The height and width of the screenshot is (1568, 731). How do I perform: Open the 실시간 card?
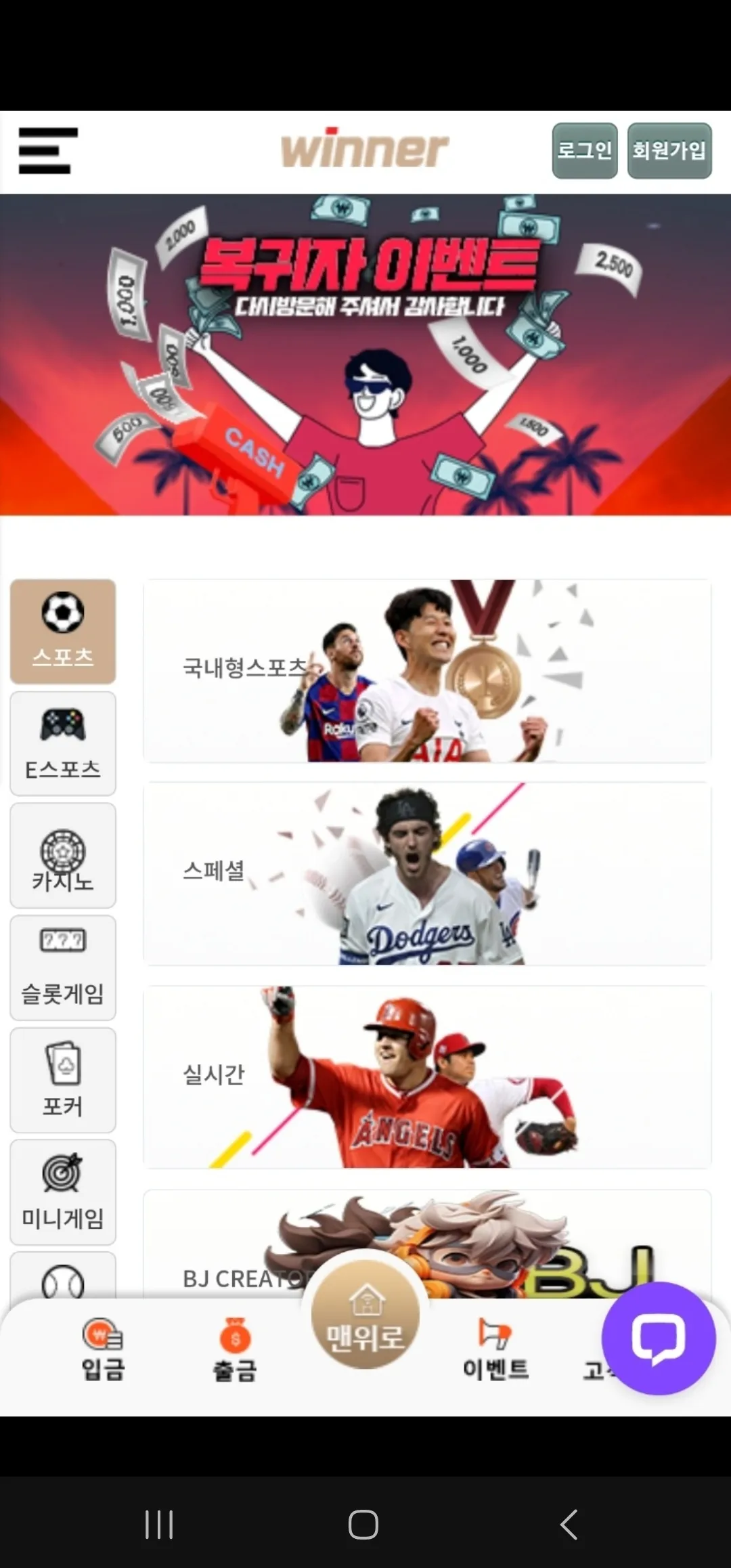427,1077
